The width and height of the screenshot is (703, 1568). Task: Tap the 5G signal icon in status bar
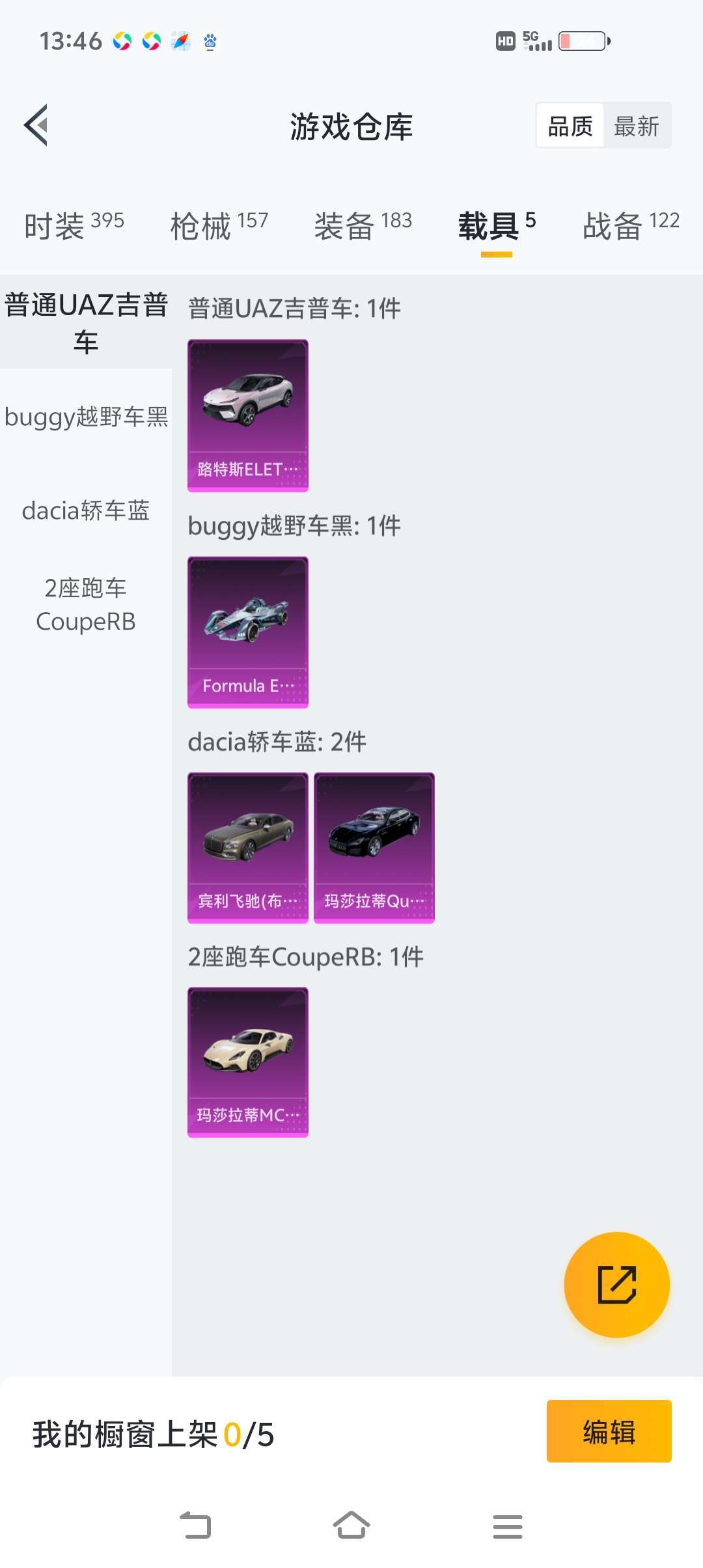[x=538, y=39]
